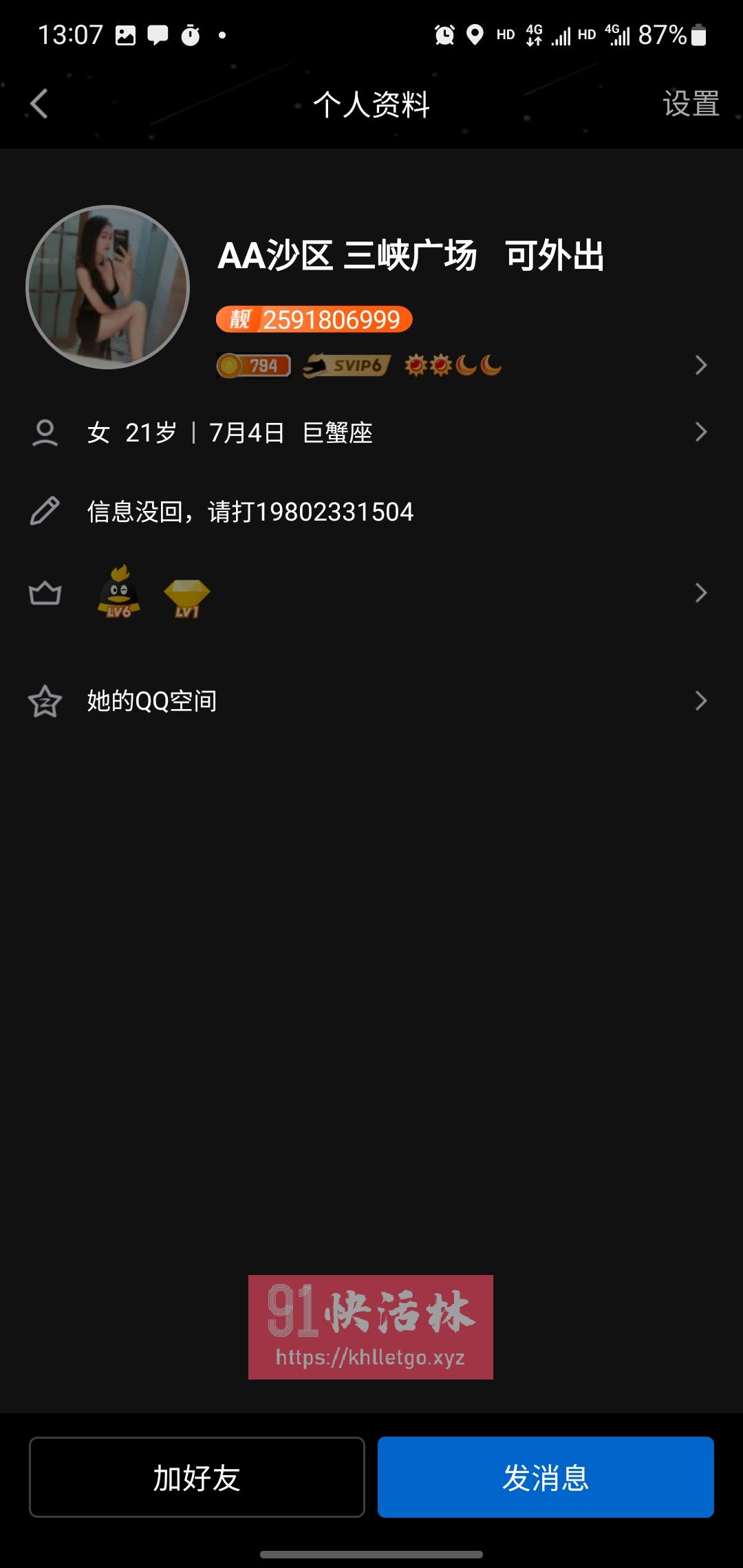Tap the yellow diamond LV1 icon
The width and height of the screenshot is (743, 1568).
186,596
